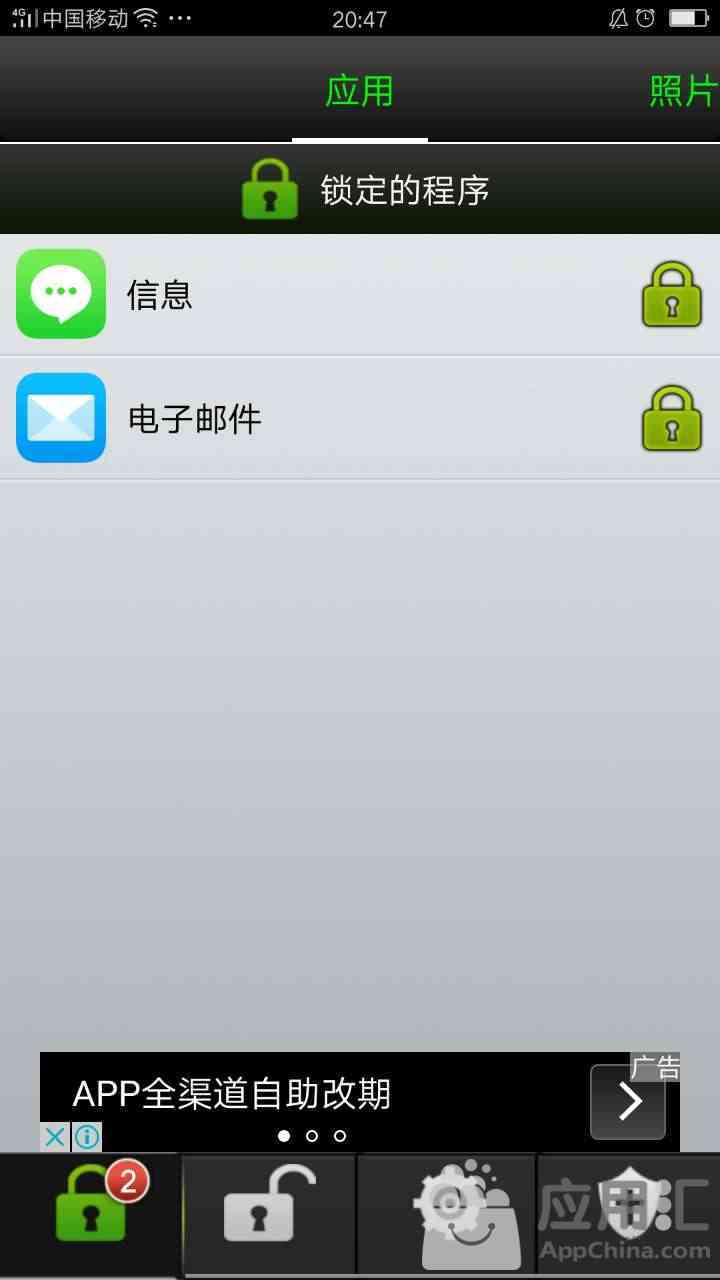Open the 信息 app row

point(300,295)
